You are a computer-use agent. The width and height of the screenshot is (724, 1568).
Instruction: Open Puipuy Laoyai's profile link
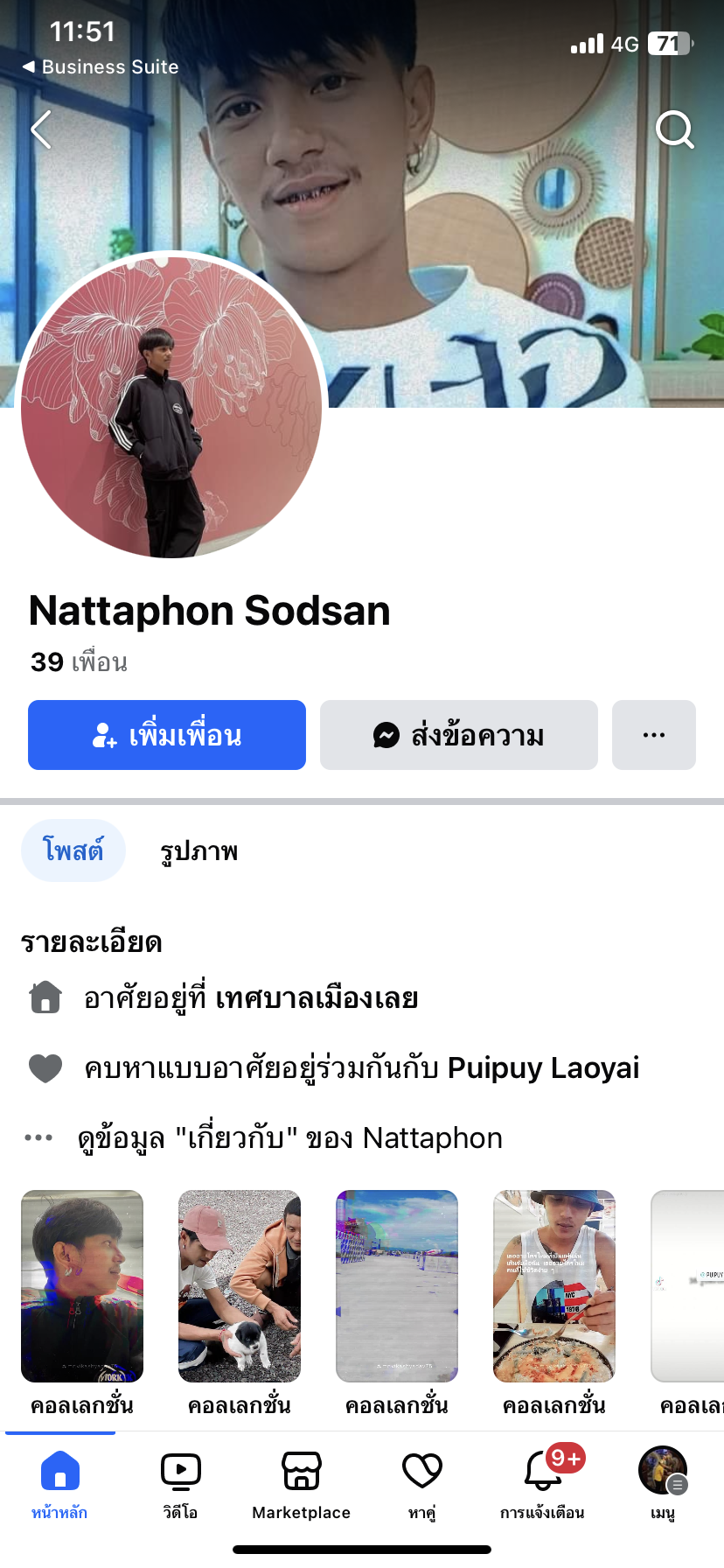pyautogui.click(x=543, y=1067)
